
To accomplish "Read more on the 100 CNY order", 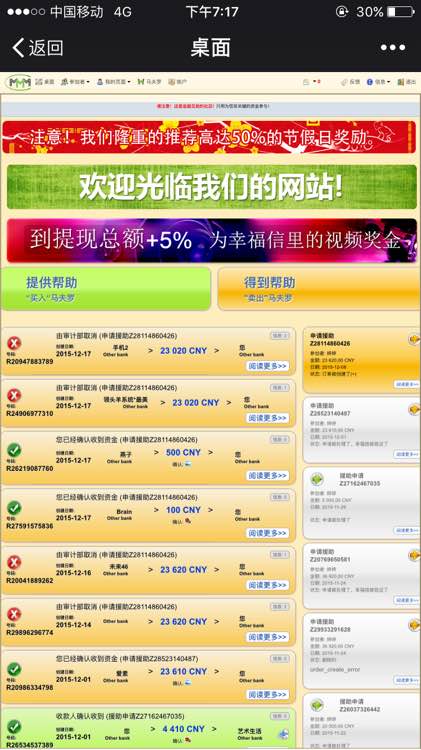I will point(268,533).
